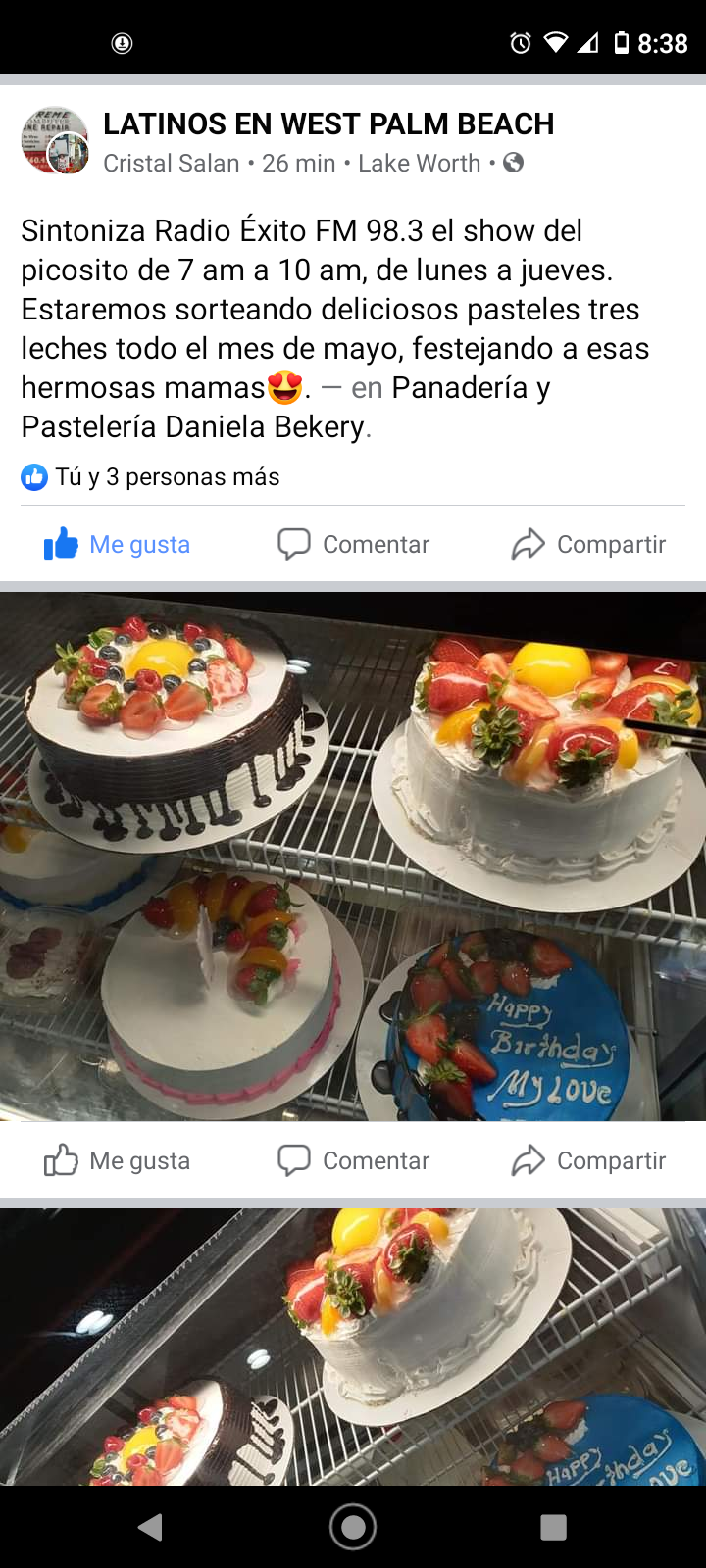The height and width of the screenshot is (1568, 706).
Task: Open the second cake photo below
Action: point(353,1347)
